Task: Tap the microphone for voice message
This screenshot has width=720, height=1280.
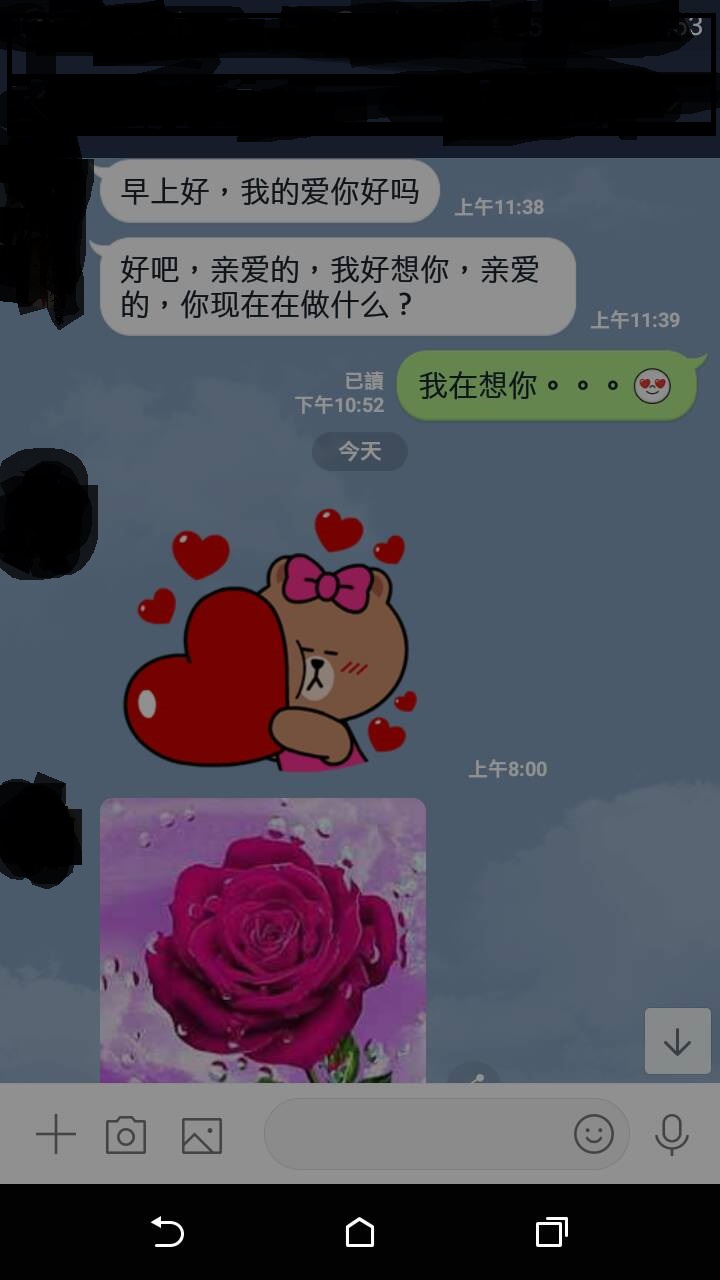Action: (671, 1134)
